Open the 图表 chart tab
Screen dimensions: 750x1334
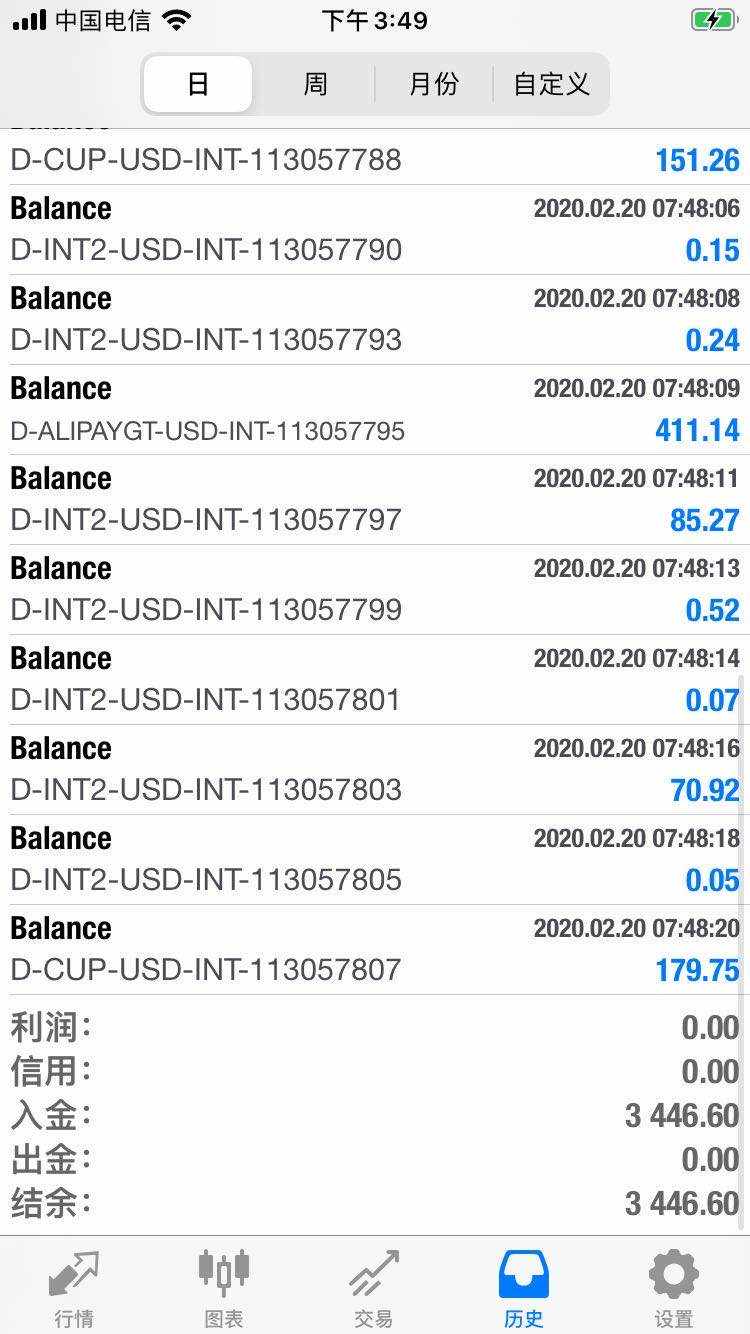pos(224,1287)
